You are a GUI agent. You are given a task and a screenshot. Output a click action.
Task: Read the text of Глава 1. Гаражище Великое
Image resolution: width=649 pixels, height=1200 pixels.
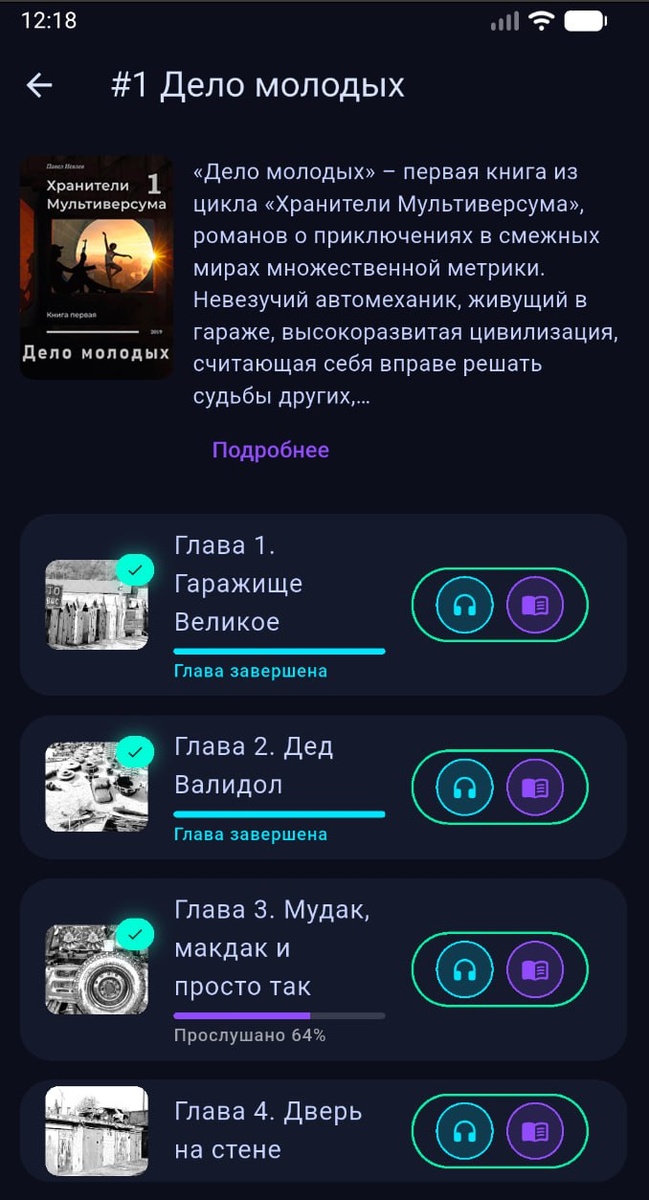[535, 605]
